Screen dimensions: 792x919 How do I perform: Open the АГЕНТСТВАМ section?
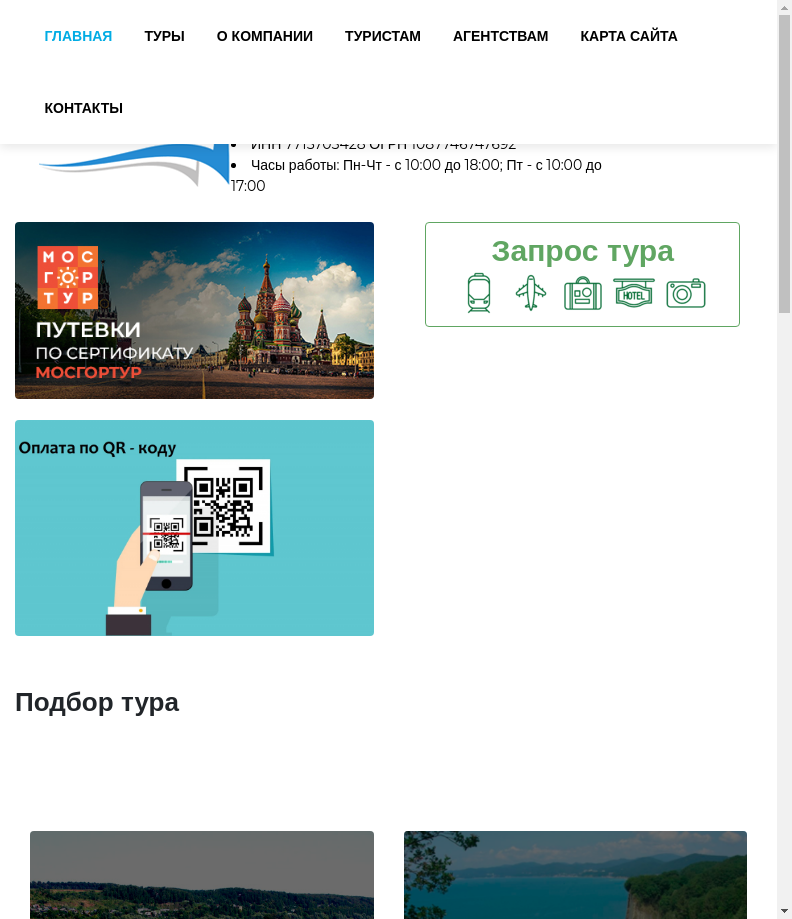pyautogui.click(x=500, y=36)
